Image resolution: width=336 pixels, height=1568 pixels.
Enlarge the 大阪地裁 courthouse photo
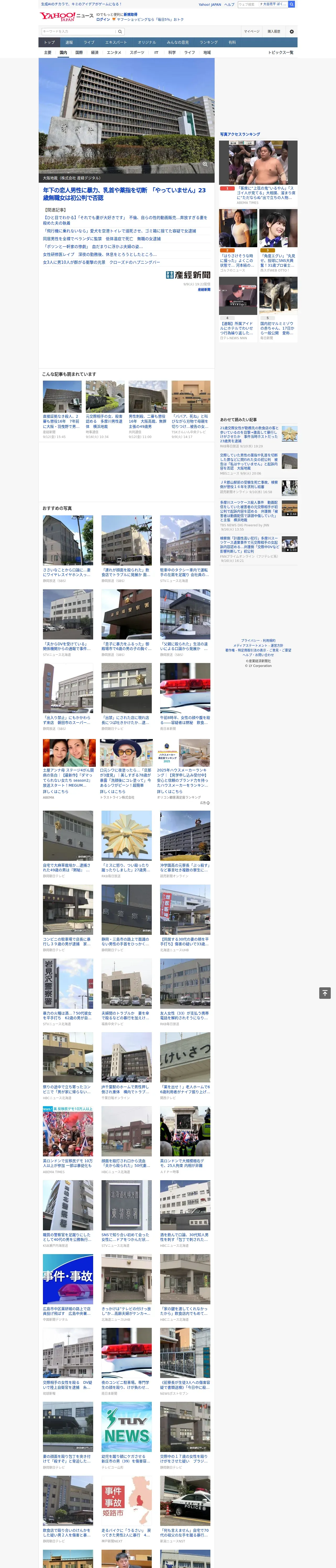[205, 164]
